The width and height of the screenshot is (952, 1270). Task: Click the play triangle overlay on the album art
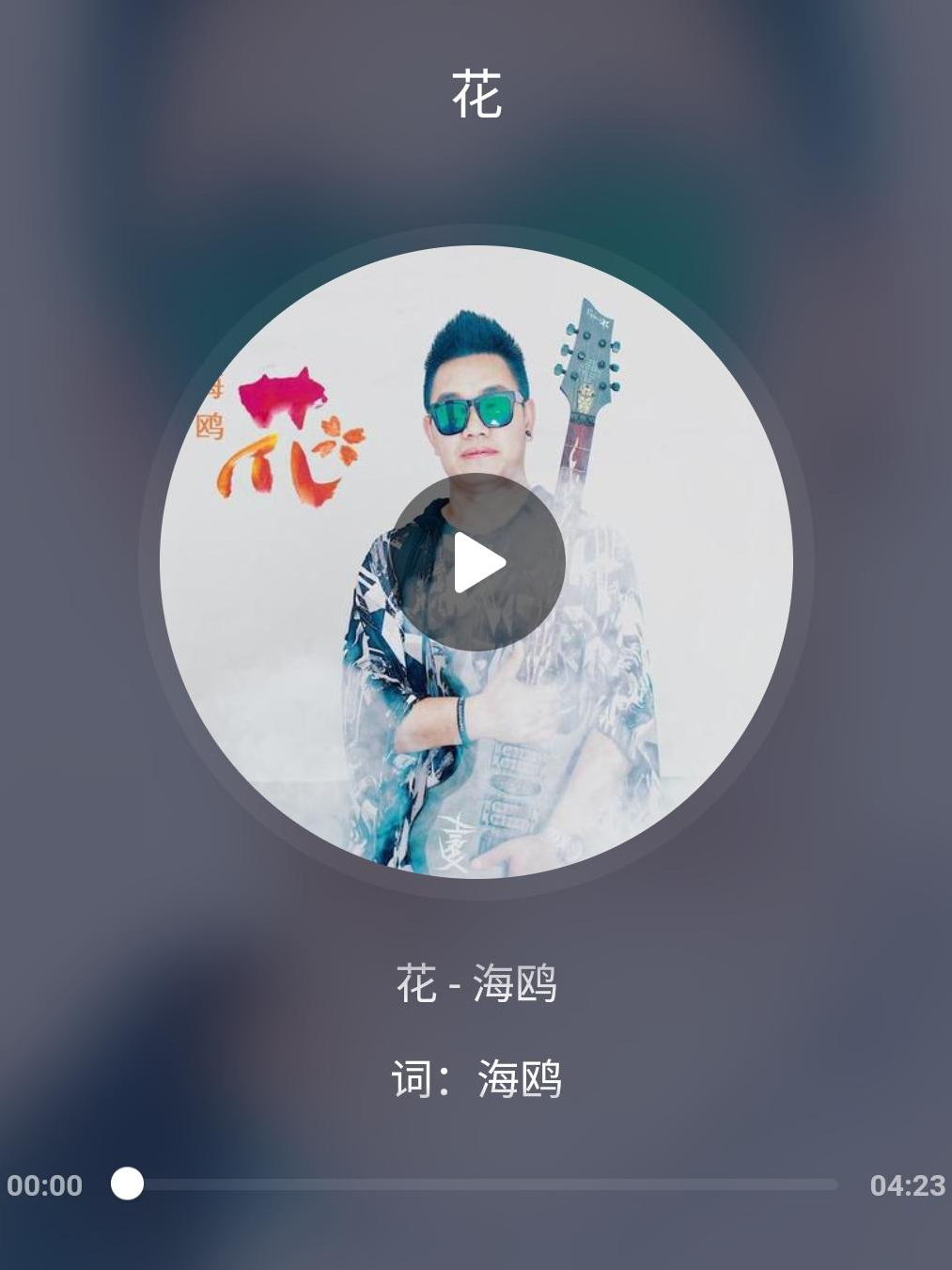click(x=481, y=559)
